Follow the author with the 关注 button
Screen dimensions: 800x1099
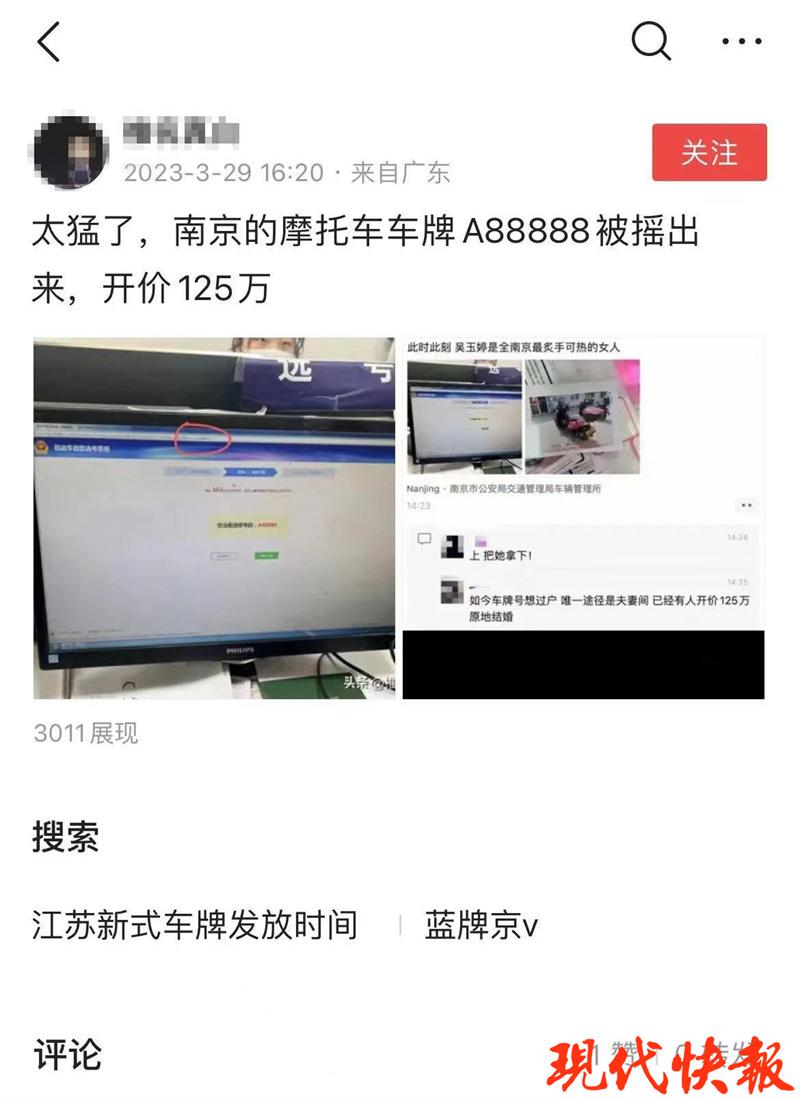tap(709, 153)
